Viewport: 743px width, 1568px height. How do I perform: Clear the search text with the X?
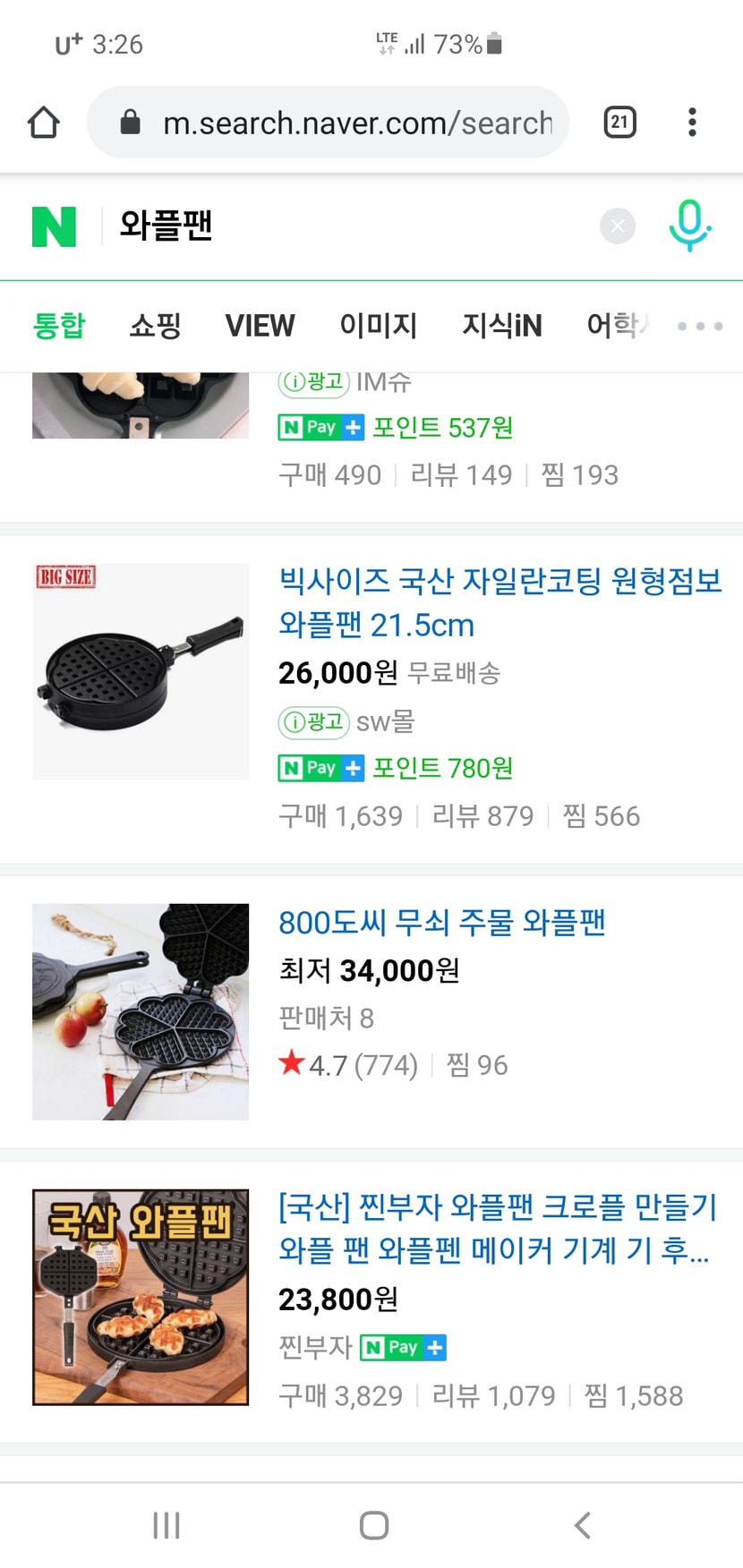point(618,226)
